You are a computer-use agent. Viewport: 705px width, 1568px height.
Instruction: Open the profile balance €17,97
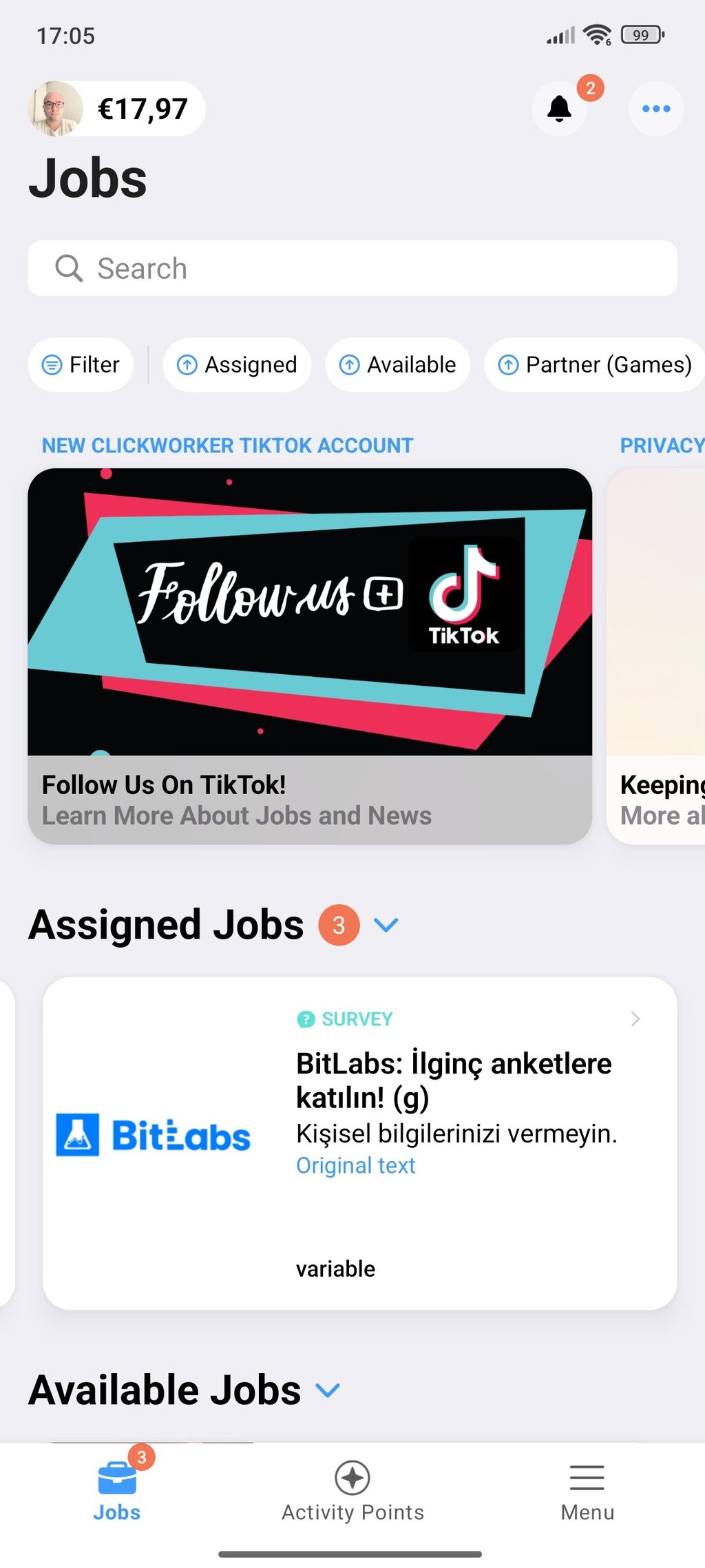(x=117, y=109)
